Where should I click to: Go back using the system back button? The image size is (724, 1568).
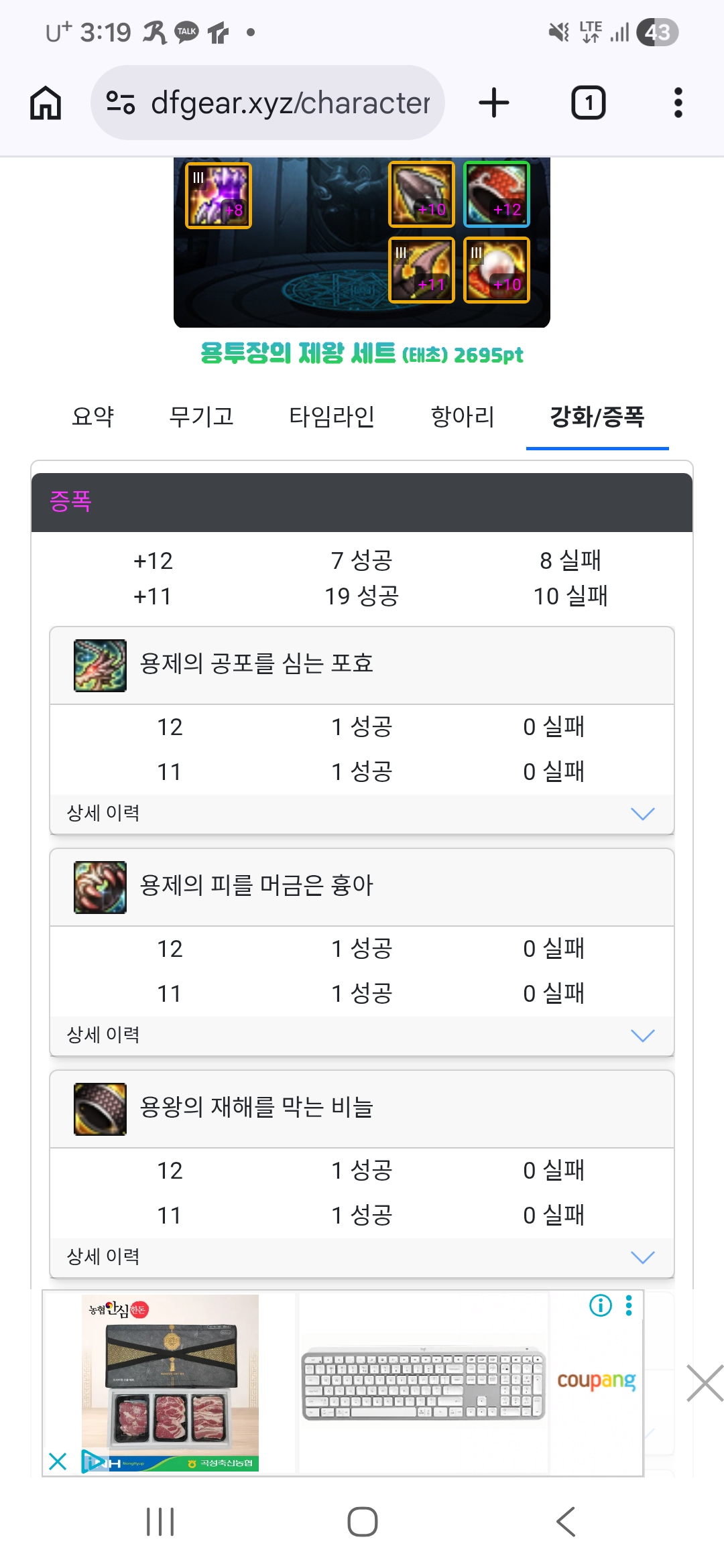[566, 1522]
